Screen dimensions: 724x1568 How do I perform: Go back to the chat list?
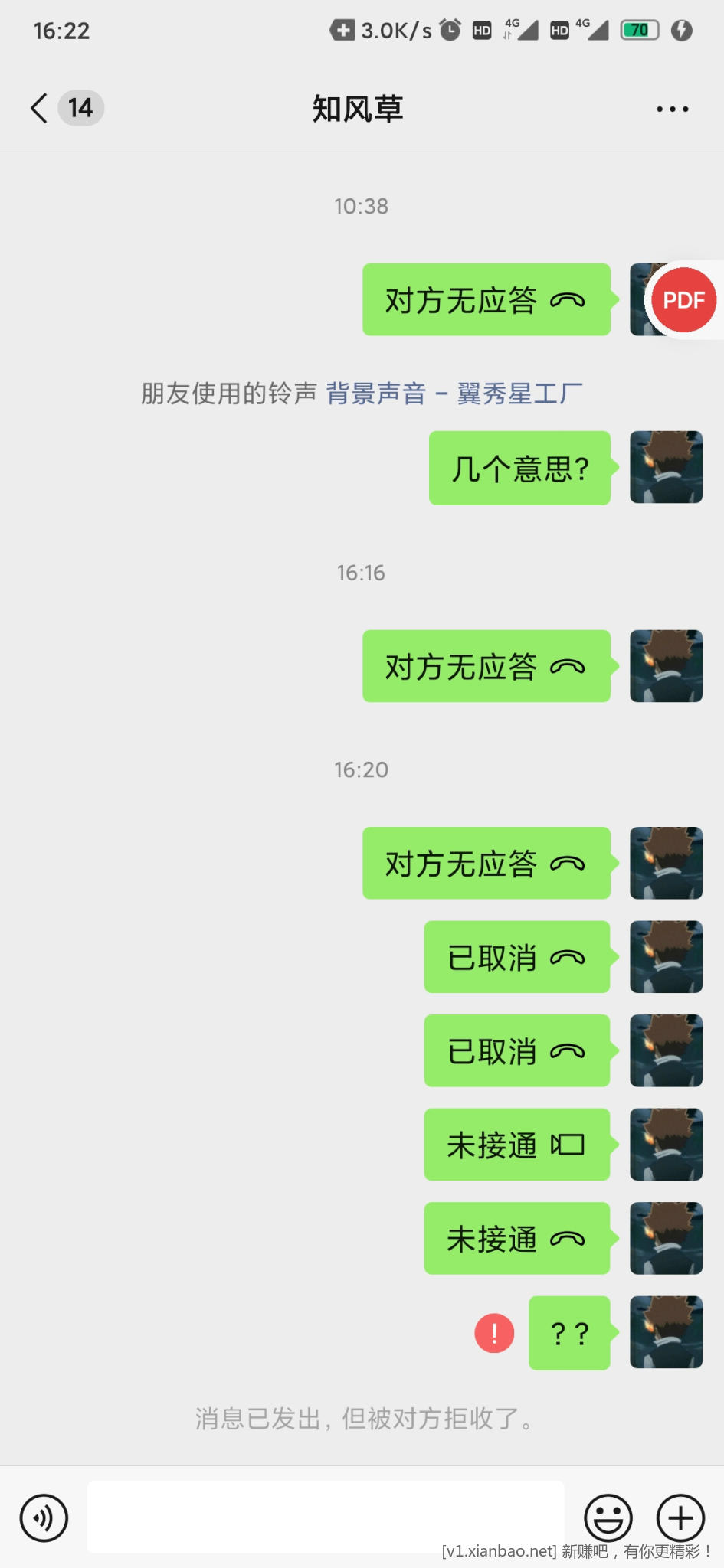[40, 108]
